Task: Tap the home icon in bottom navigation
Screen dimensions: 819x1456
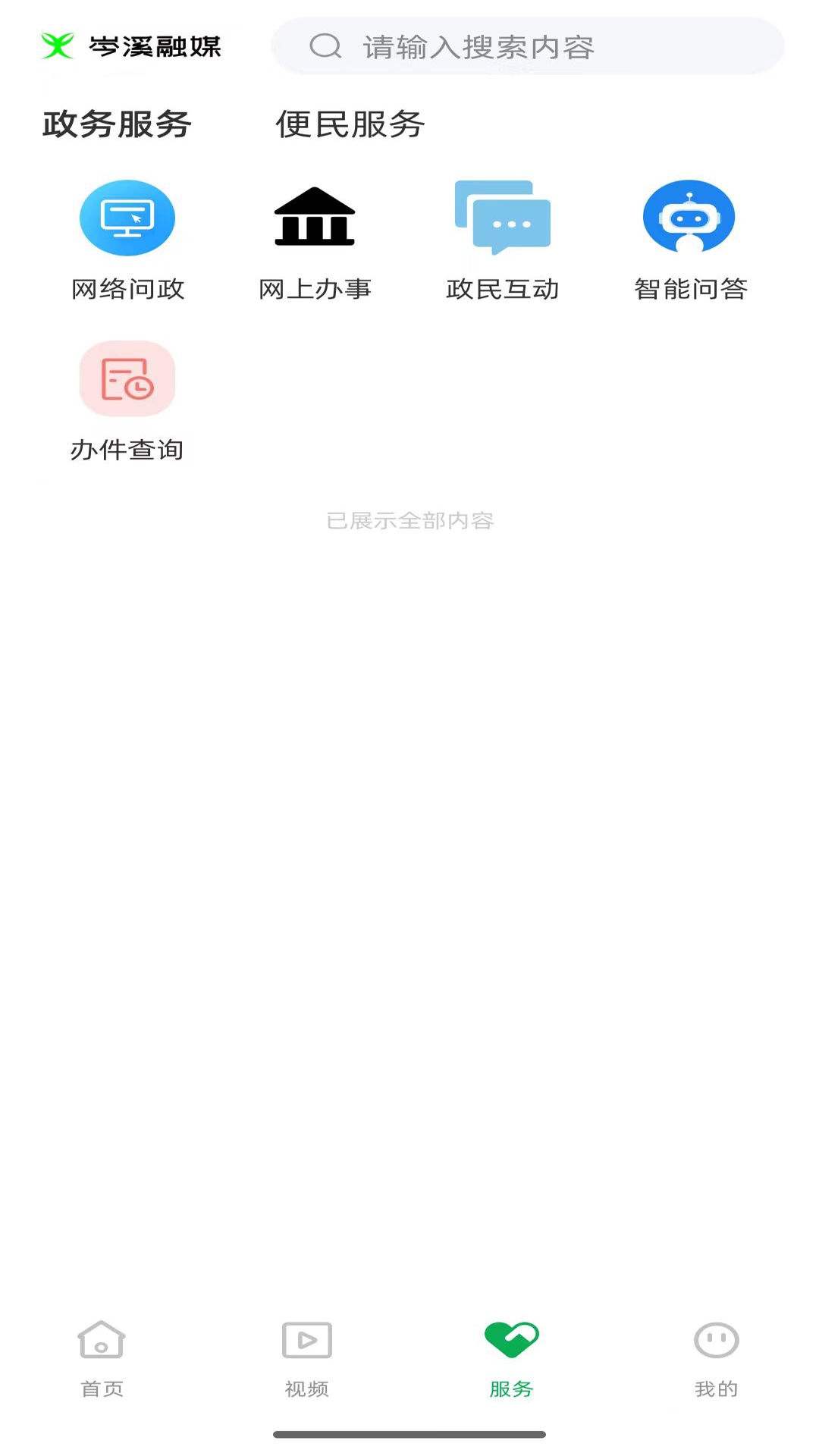Action: tap(101, 1341)
